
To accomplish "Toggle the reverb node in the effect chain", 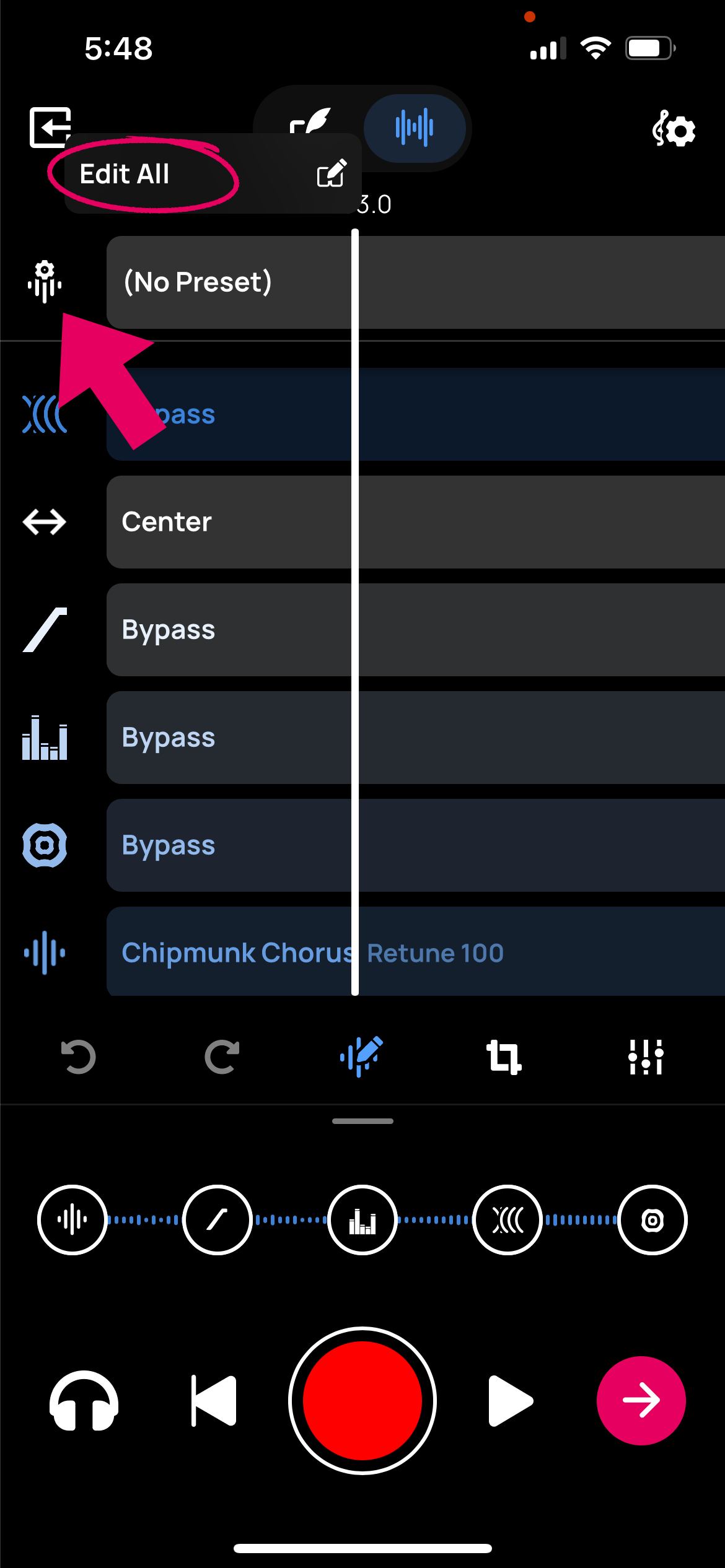I will pyautogui.click(x=507, y=1220).
